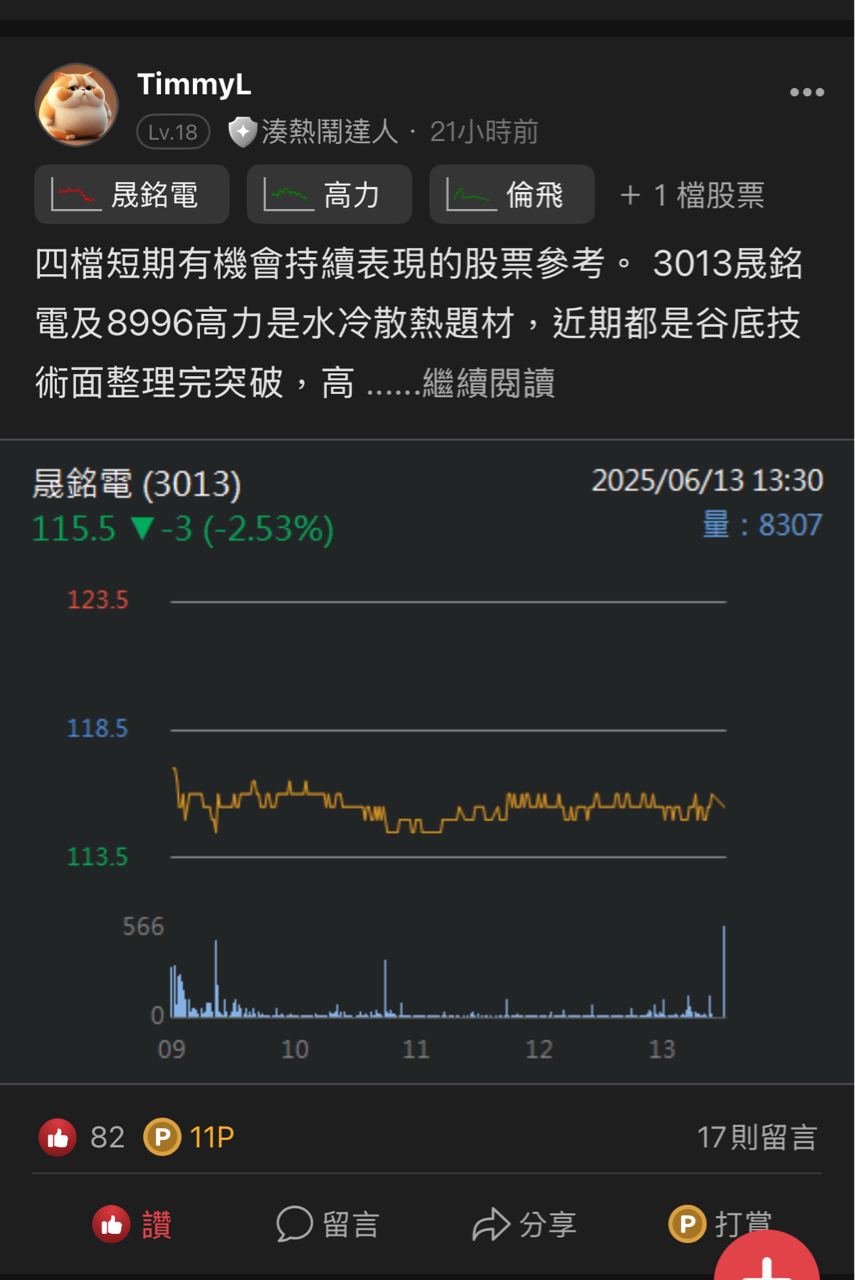Tap TimmyL's cat avatar thumbnail
This screenshot has height=1280, width=855.
(77, 104)
